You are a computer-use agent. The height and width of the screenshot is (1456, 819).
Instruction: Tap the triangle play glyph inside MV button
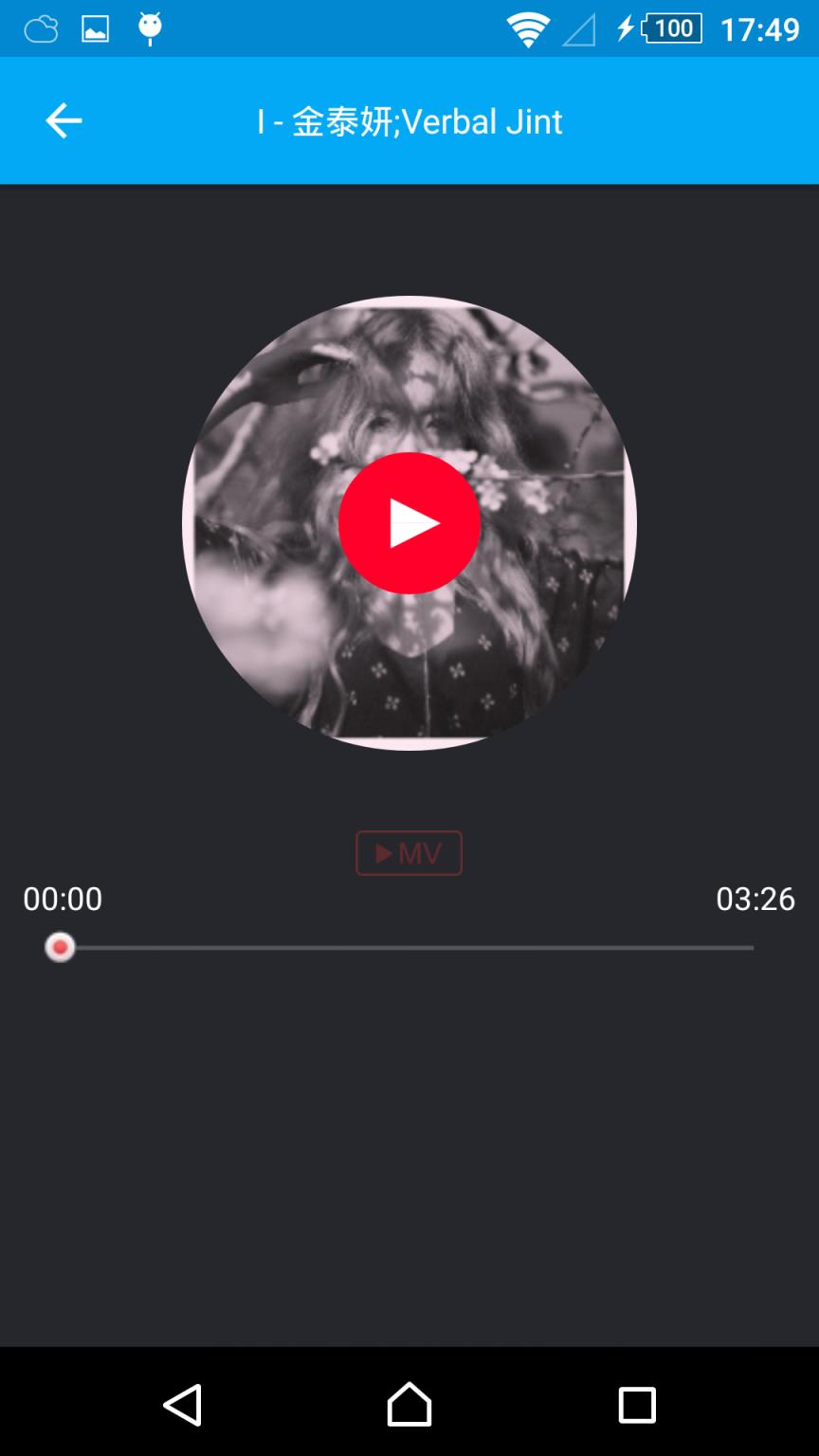tap(383, 852)
